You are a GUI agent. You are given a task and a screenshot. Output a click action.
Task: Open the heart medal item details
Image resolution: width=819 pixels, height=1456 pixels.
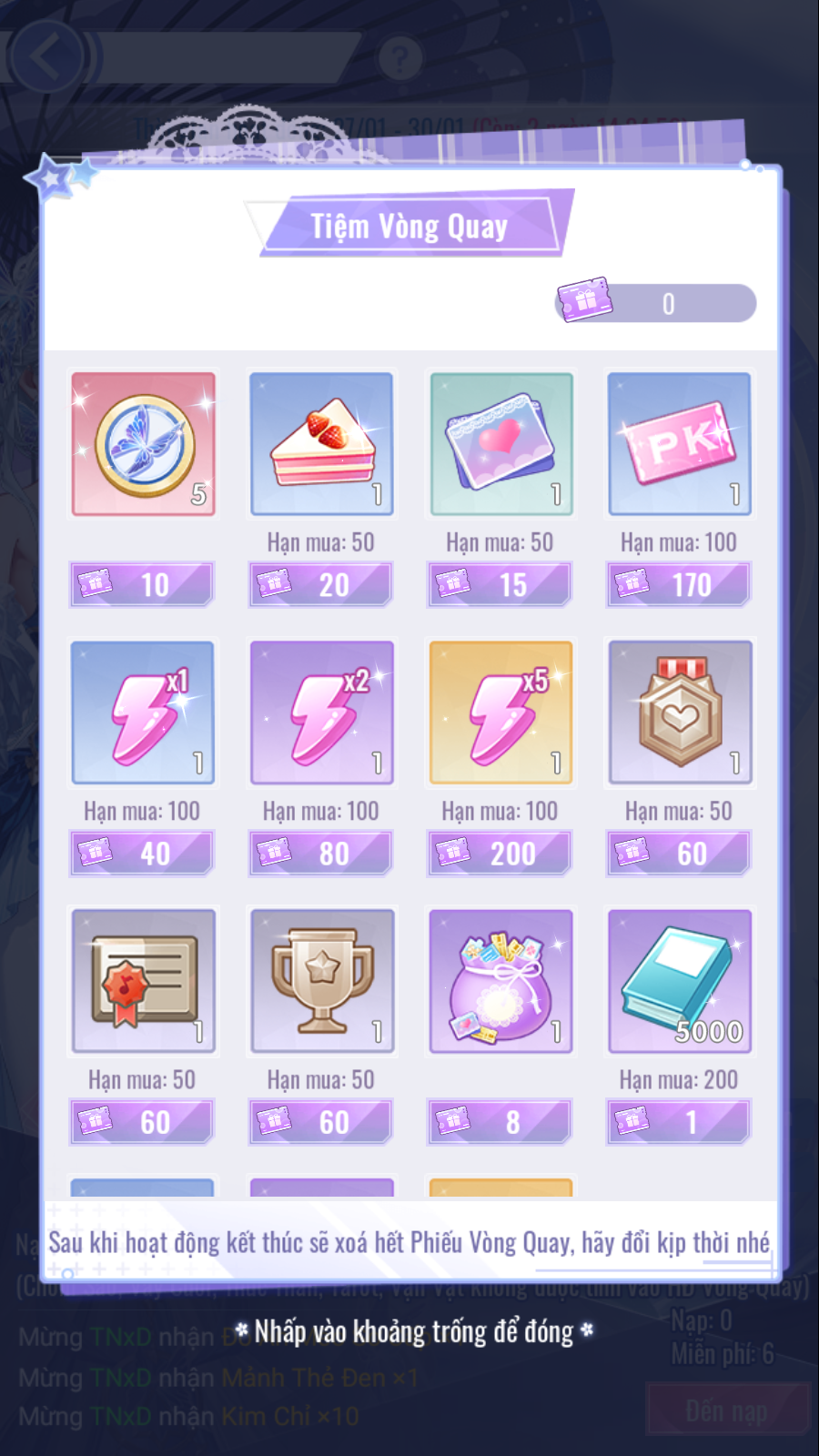pos(680,713)
